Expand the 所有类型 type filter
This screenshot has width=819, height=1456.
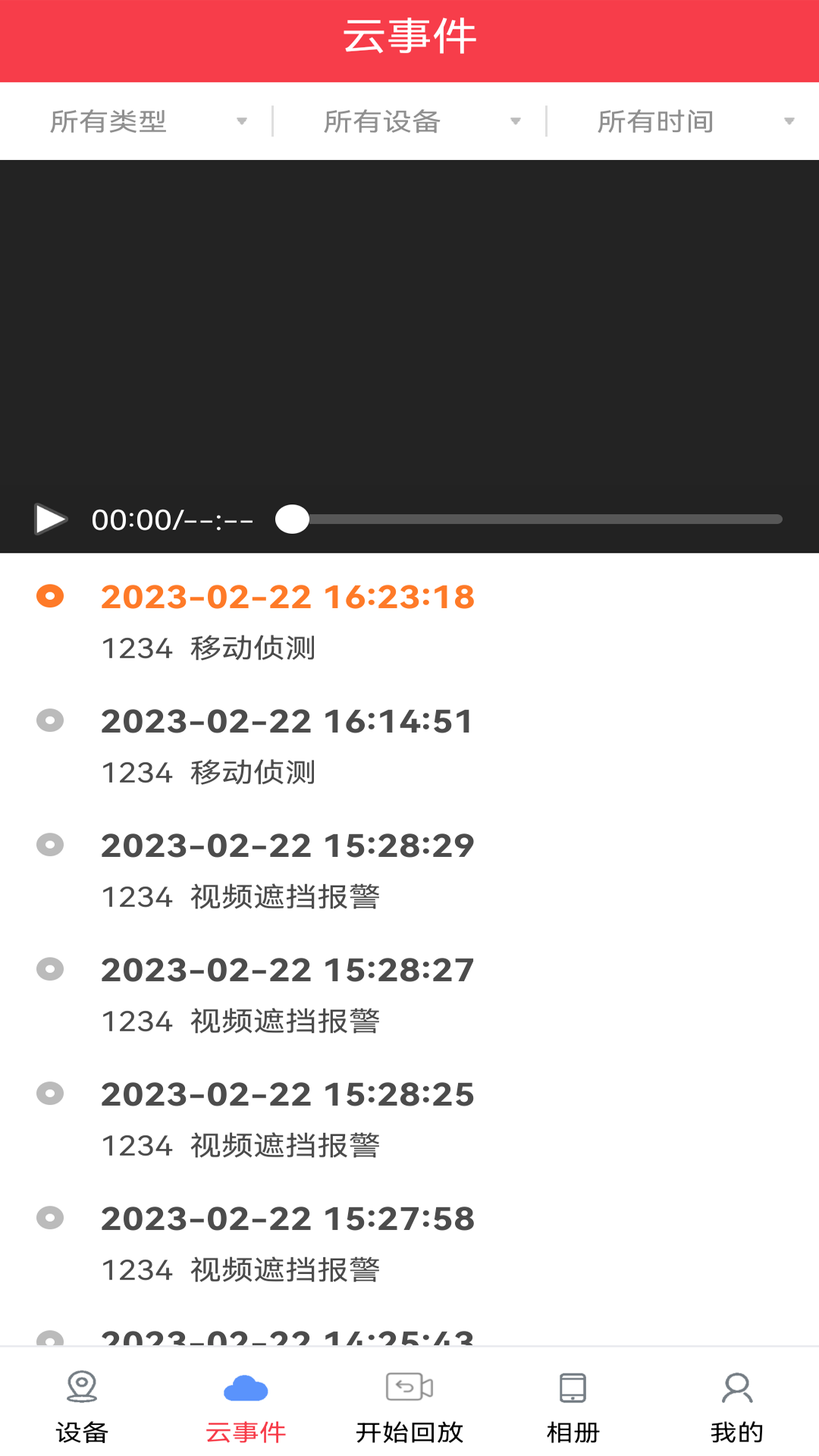point(148,121)
